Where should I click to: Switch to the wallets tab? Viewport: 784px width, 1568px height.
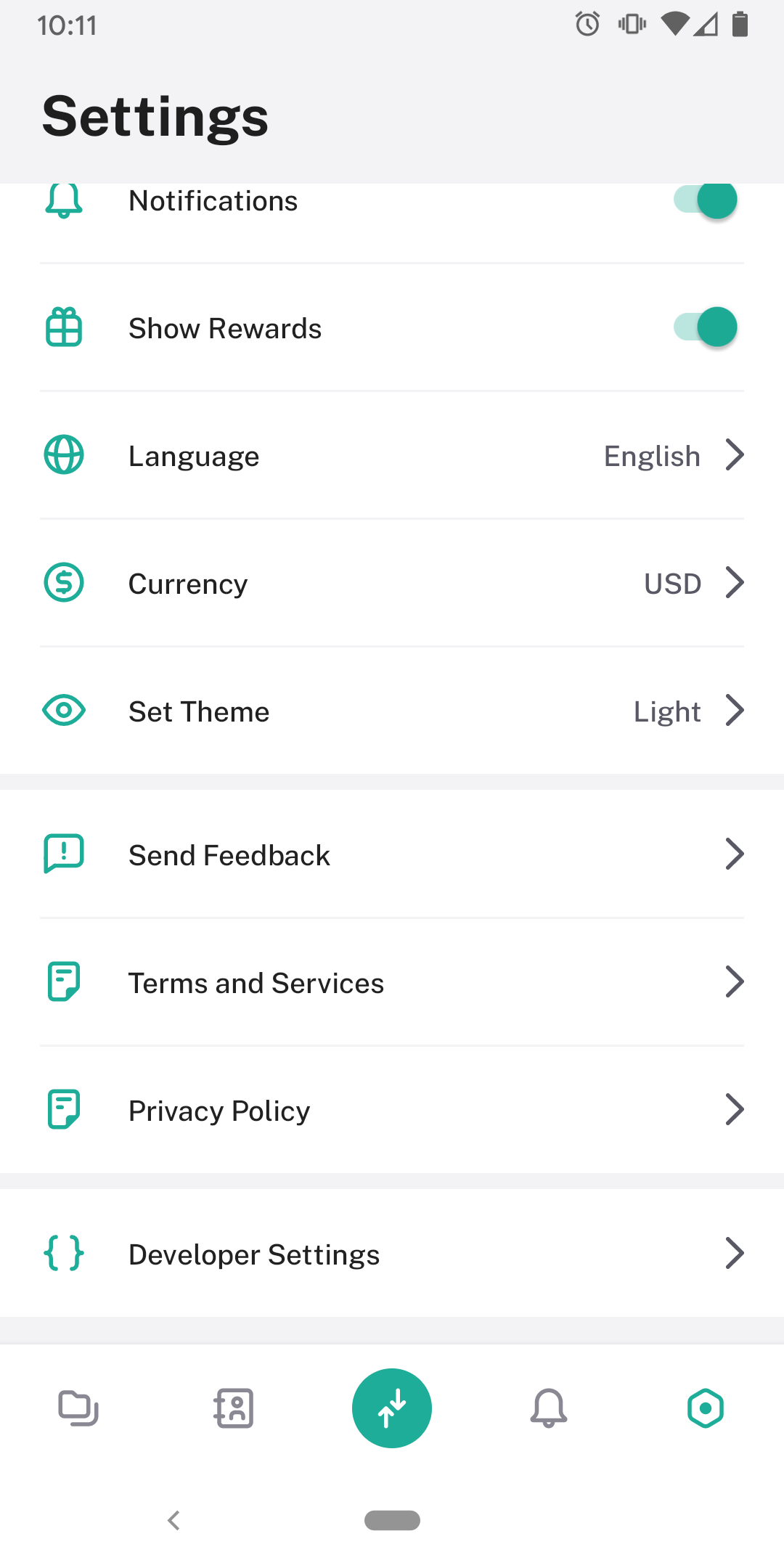tap(78, 1408)
